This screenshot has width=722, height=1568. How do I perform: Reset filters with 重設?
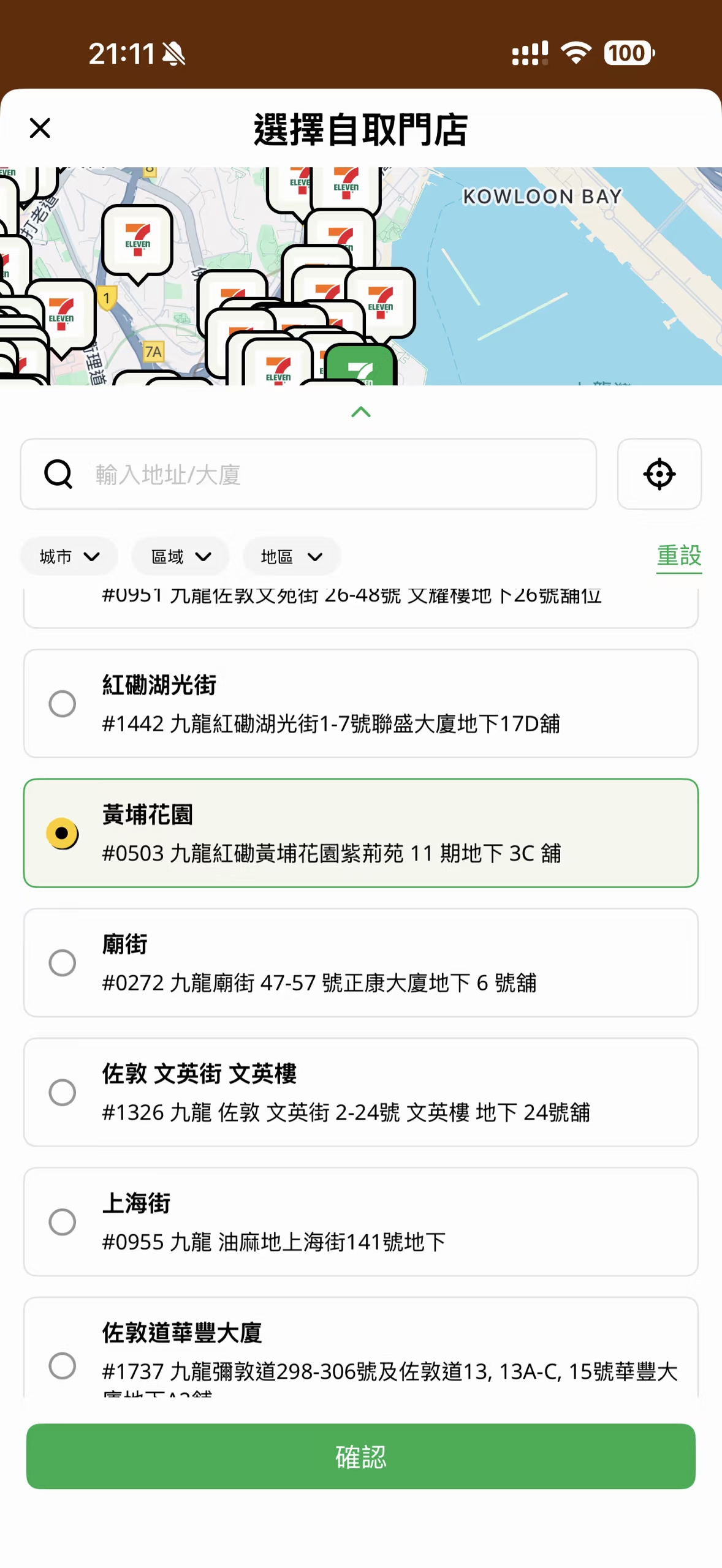678,556
